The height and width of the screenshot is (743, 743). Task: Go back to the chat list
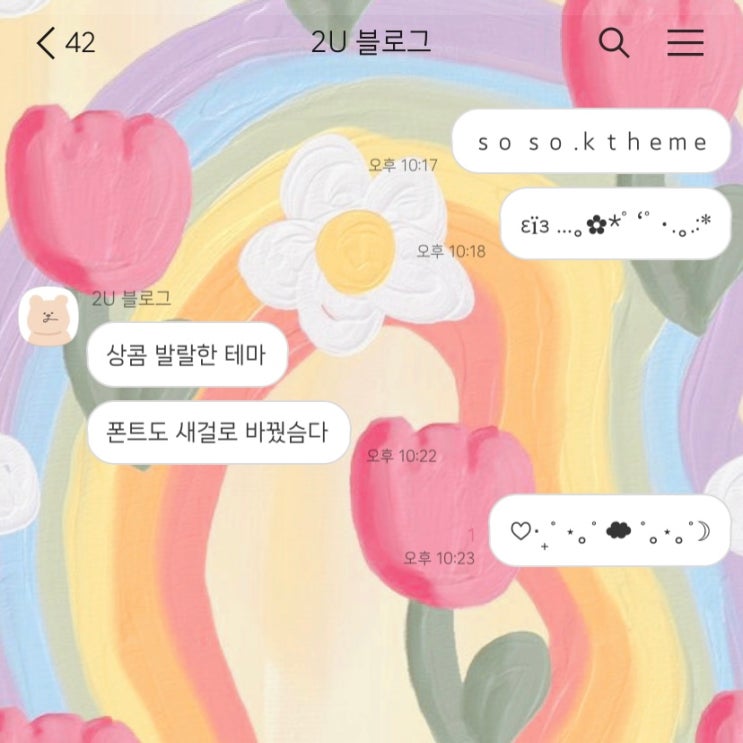[47, 43]
